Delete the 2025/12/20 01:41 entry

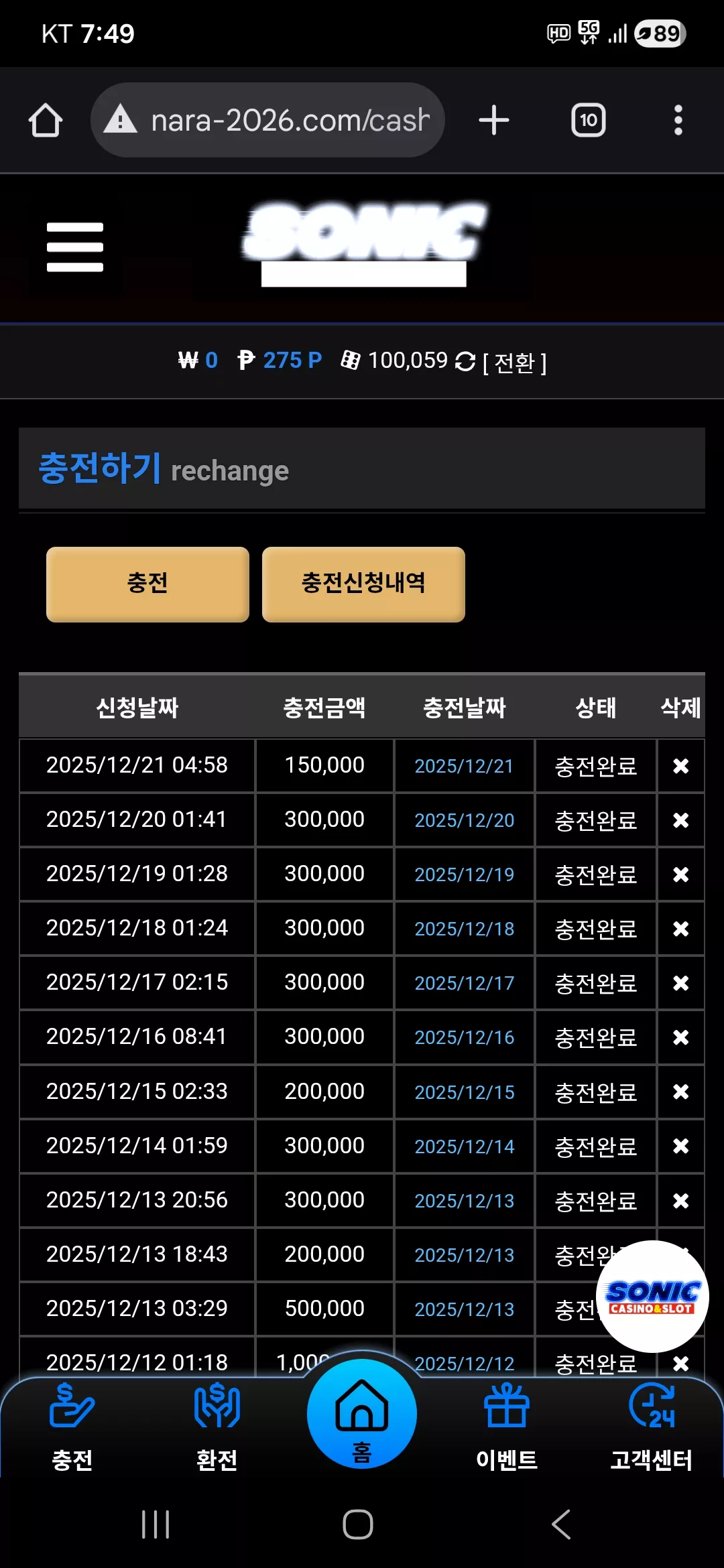pyautogui.click(x=681, y=820)
